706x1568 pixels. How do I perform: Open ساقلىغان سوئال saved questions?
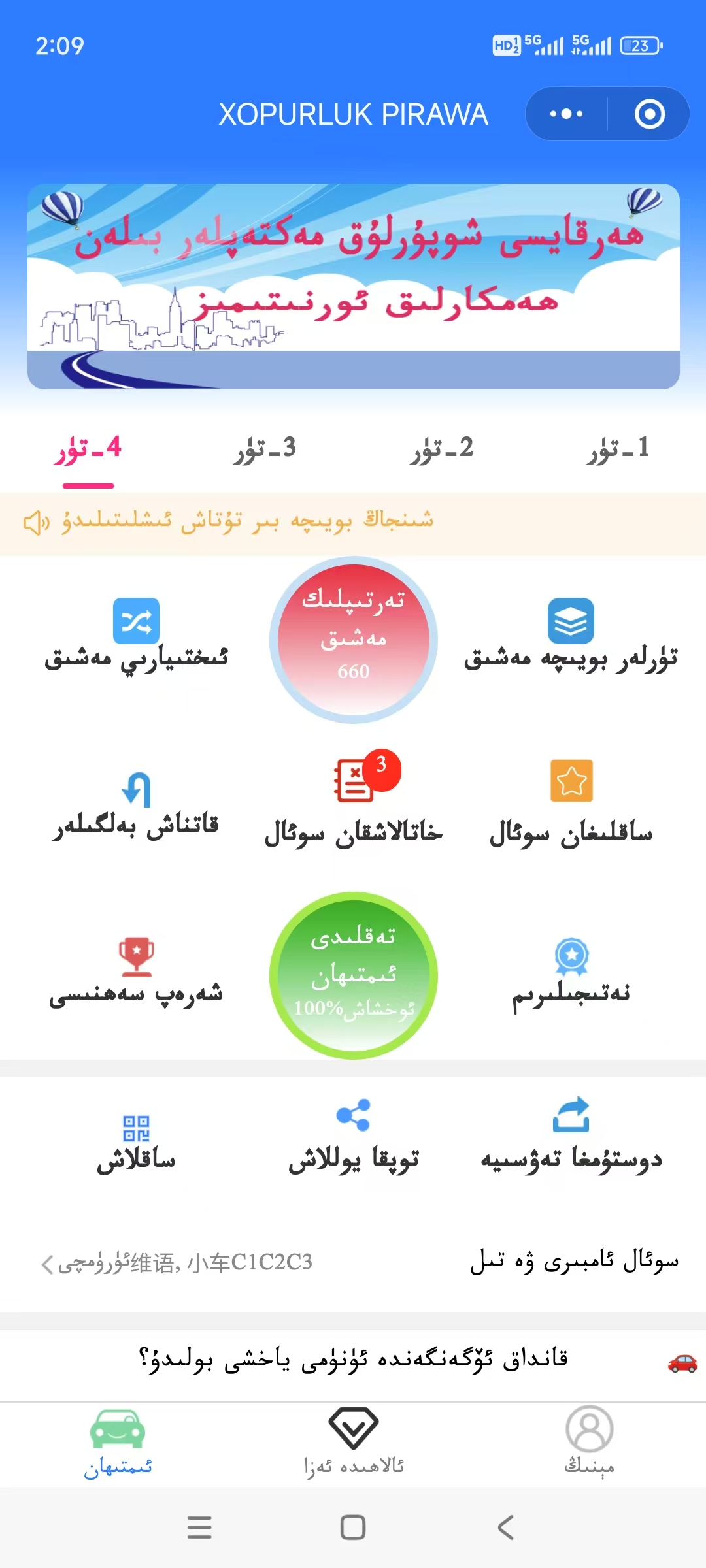click(571, 804)
